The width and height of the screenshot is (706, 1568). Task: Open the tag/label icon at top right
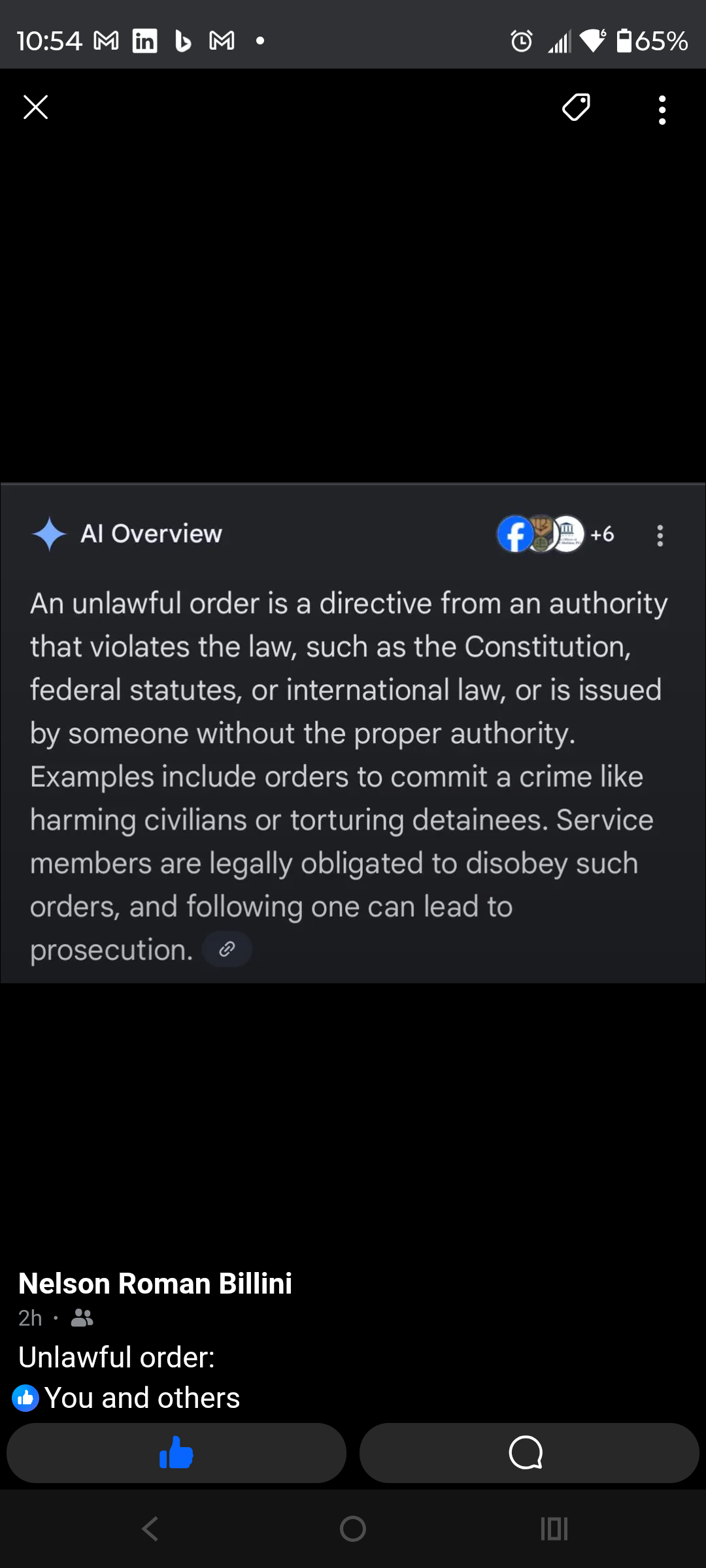pos(575,108)
